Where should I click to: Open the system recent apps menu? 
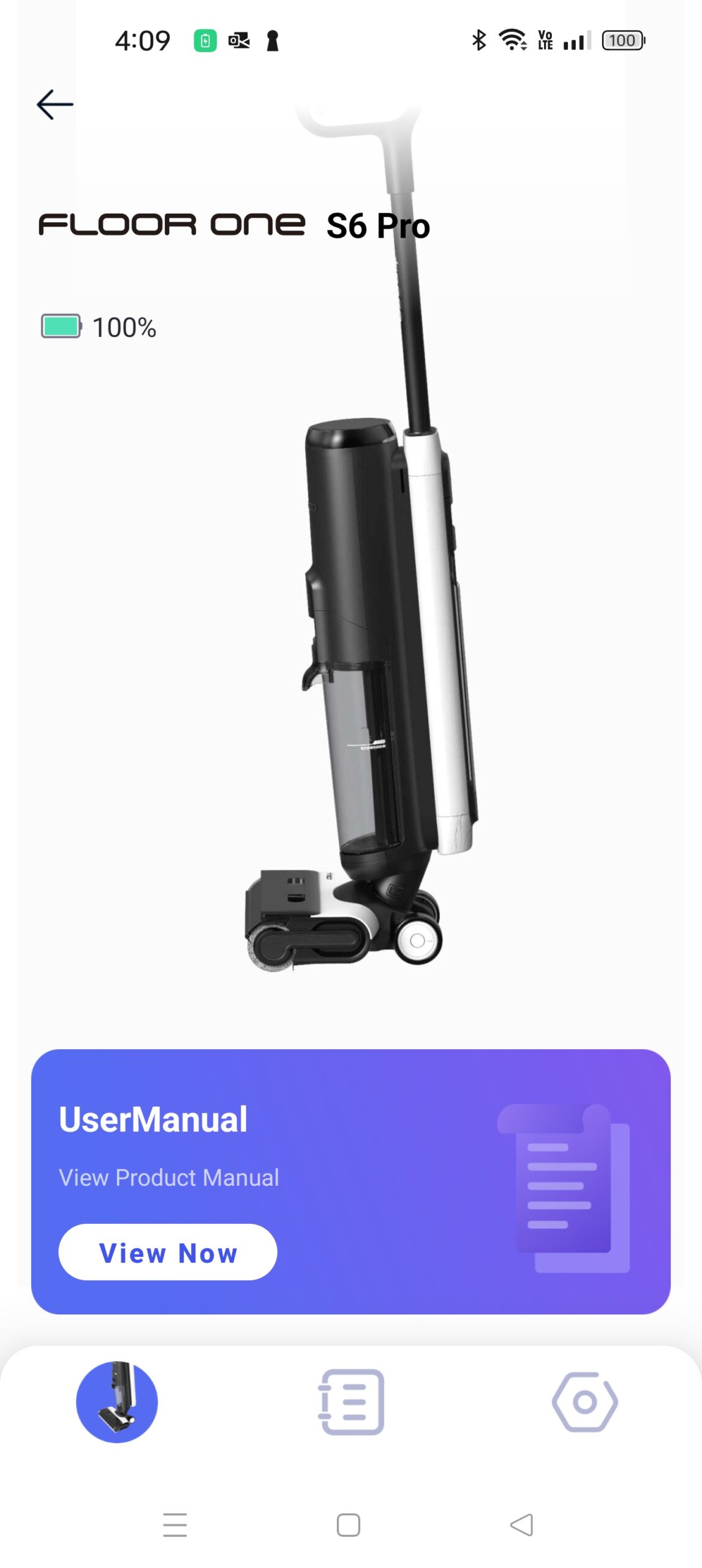175,1525
